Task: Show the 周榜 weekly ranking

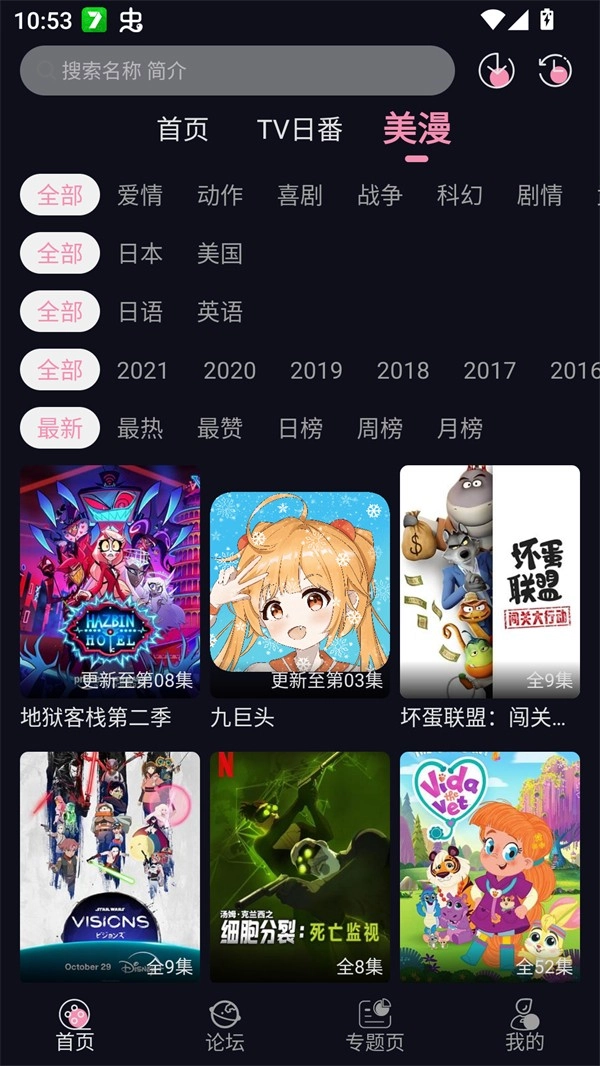Action: (380, 428)
